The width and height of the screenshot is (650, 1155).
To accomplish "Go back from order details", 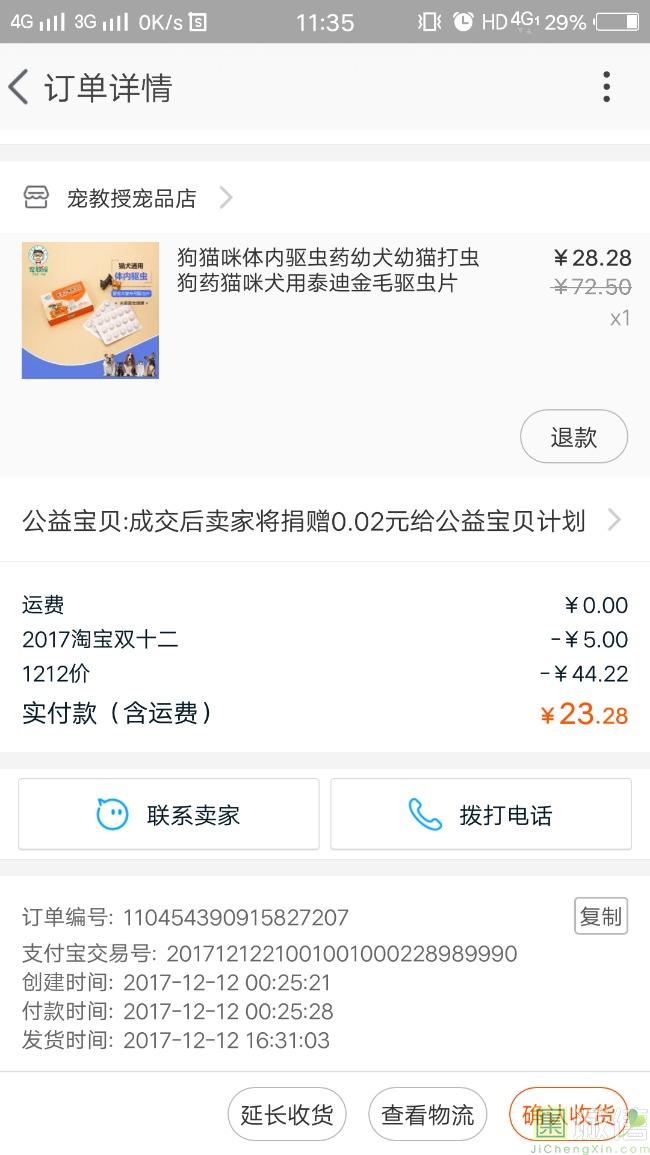I will coord(20,87).
